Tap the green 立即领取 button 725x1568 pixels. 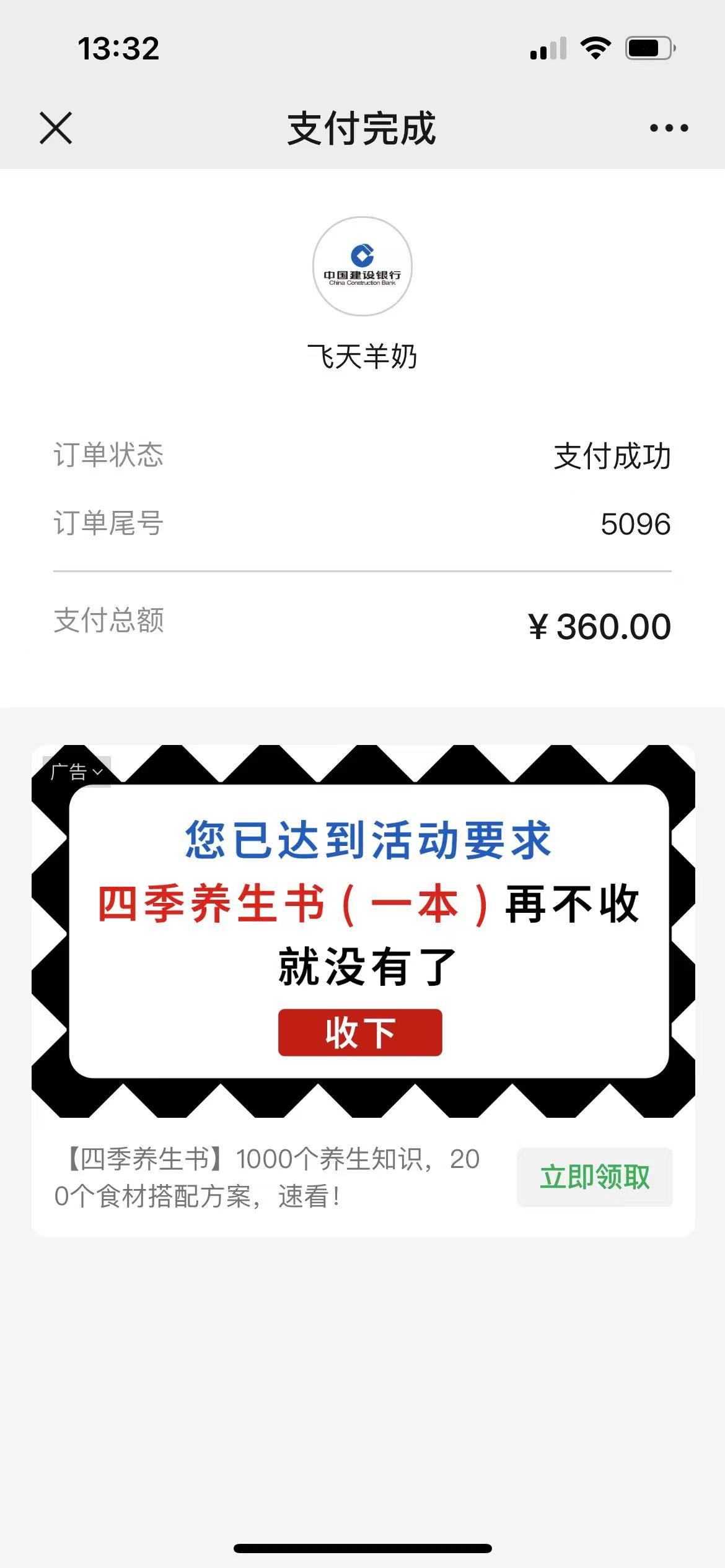pos(594,1177)
